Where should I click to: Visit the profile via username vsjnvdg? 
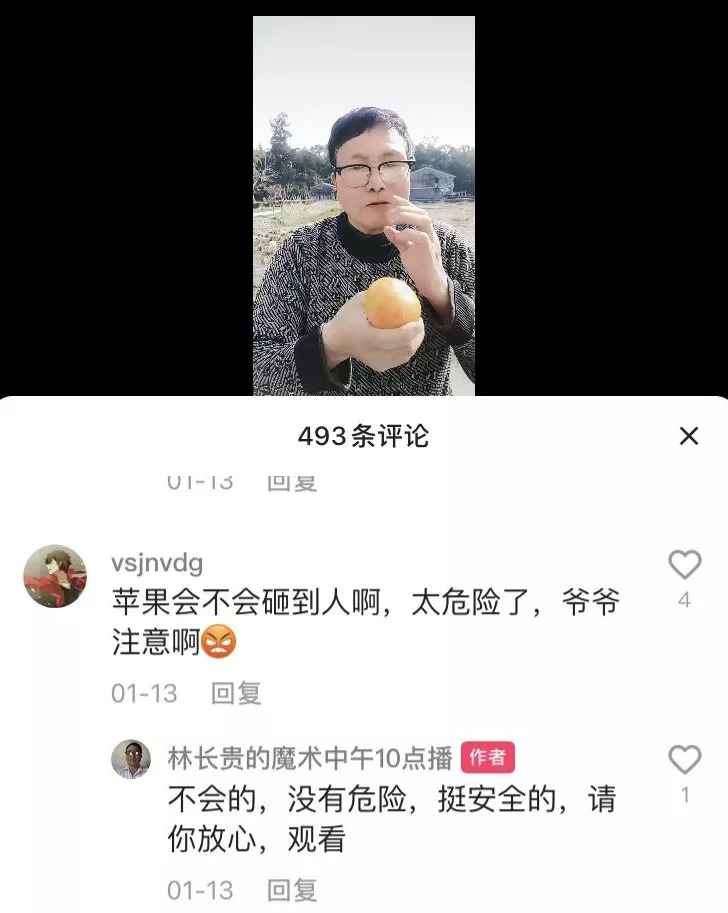[157, 563]
